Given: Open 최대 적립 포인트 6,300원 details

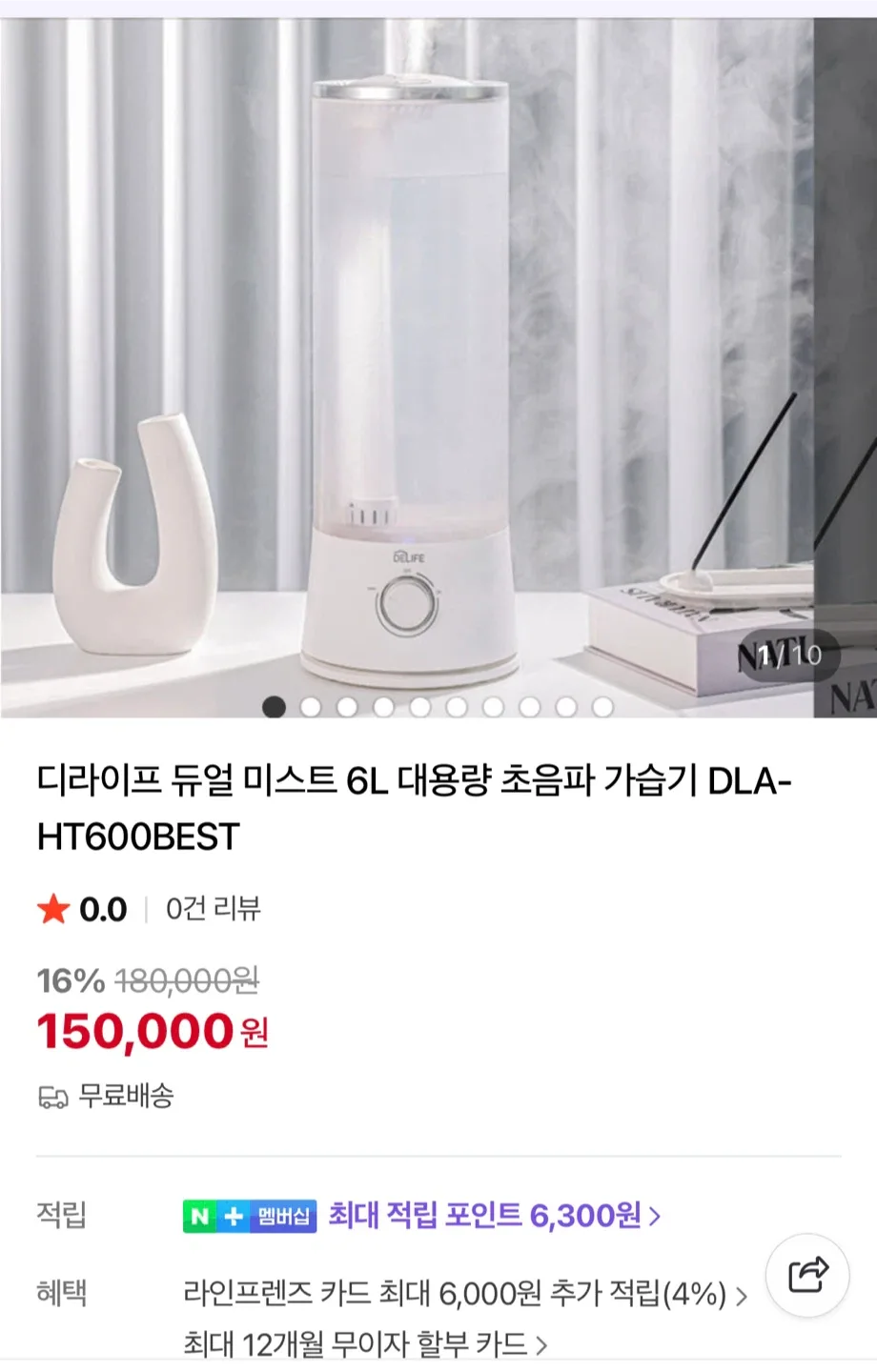Looking at the screenshot, I should [x=494, y=1216].
